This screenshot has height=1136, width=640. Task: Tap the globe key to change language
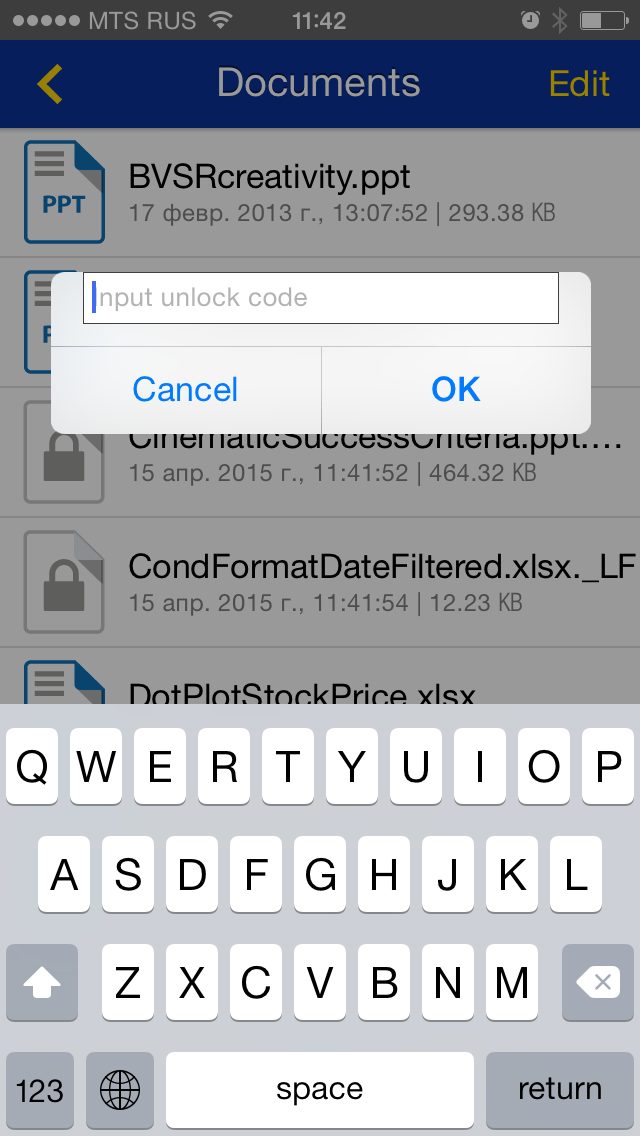[x=120, y=1089]
